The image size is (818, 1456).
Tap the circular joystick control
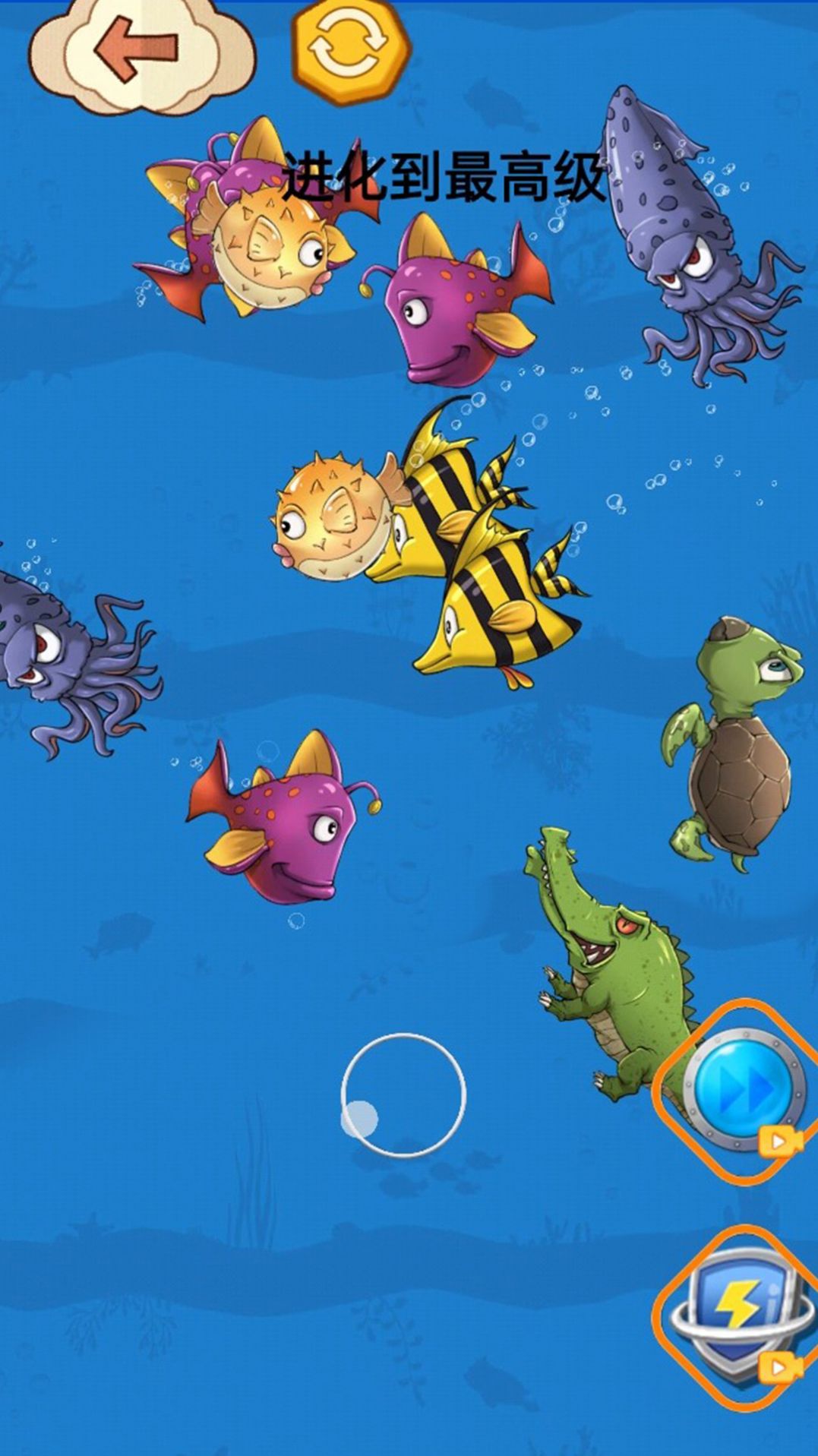pyautogui.click(x=403, y=1094)
